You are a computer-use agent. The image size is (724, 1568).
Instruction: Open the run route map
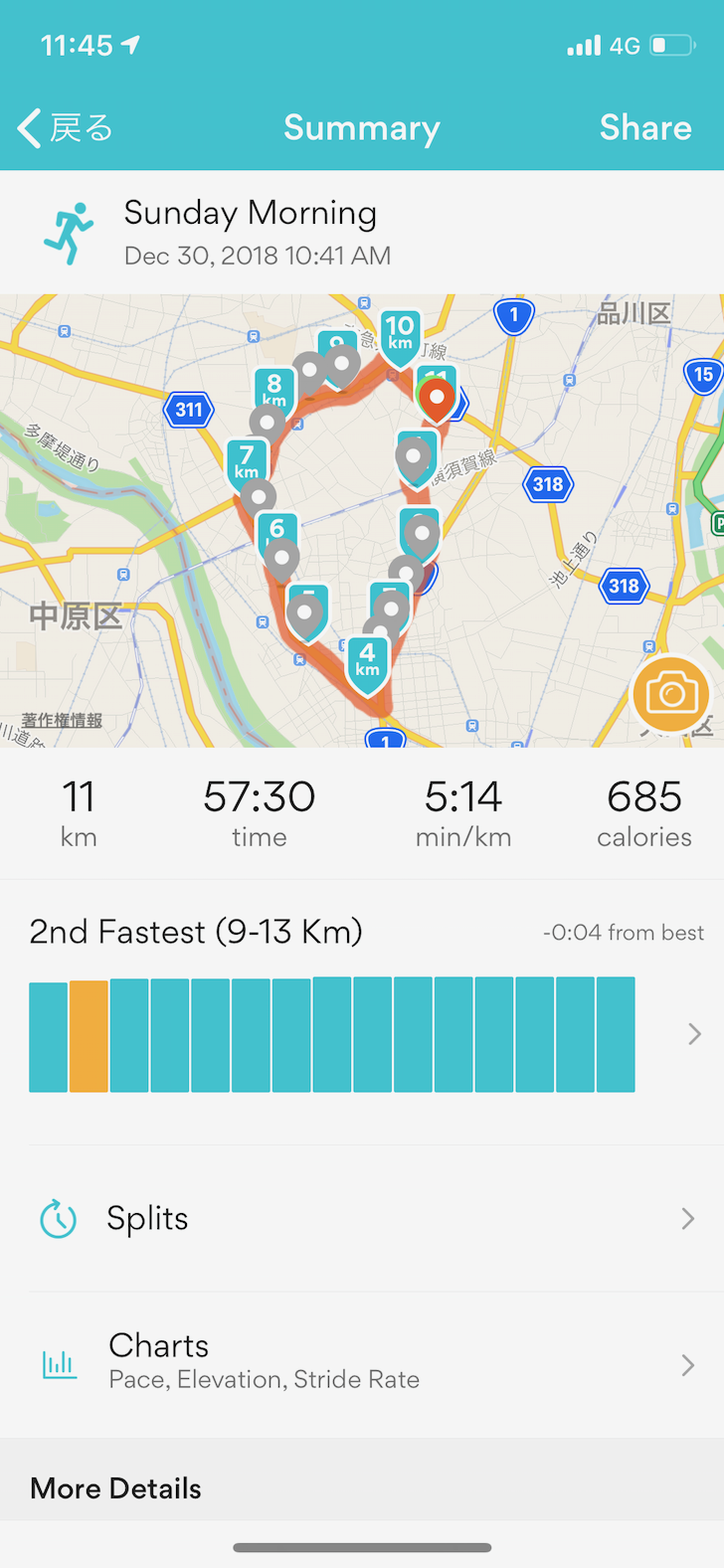point(362,520)
